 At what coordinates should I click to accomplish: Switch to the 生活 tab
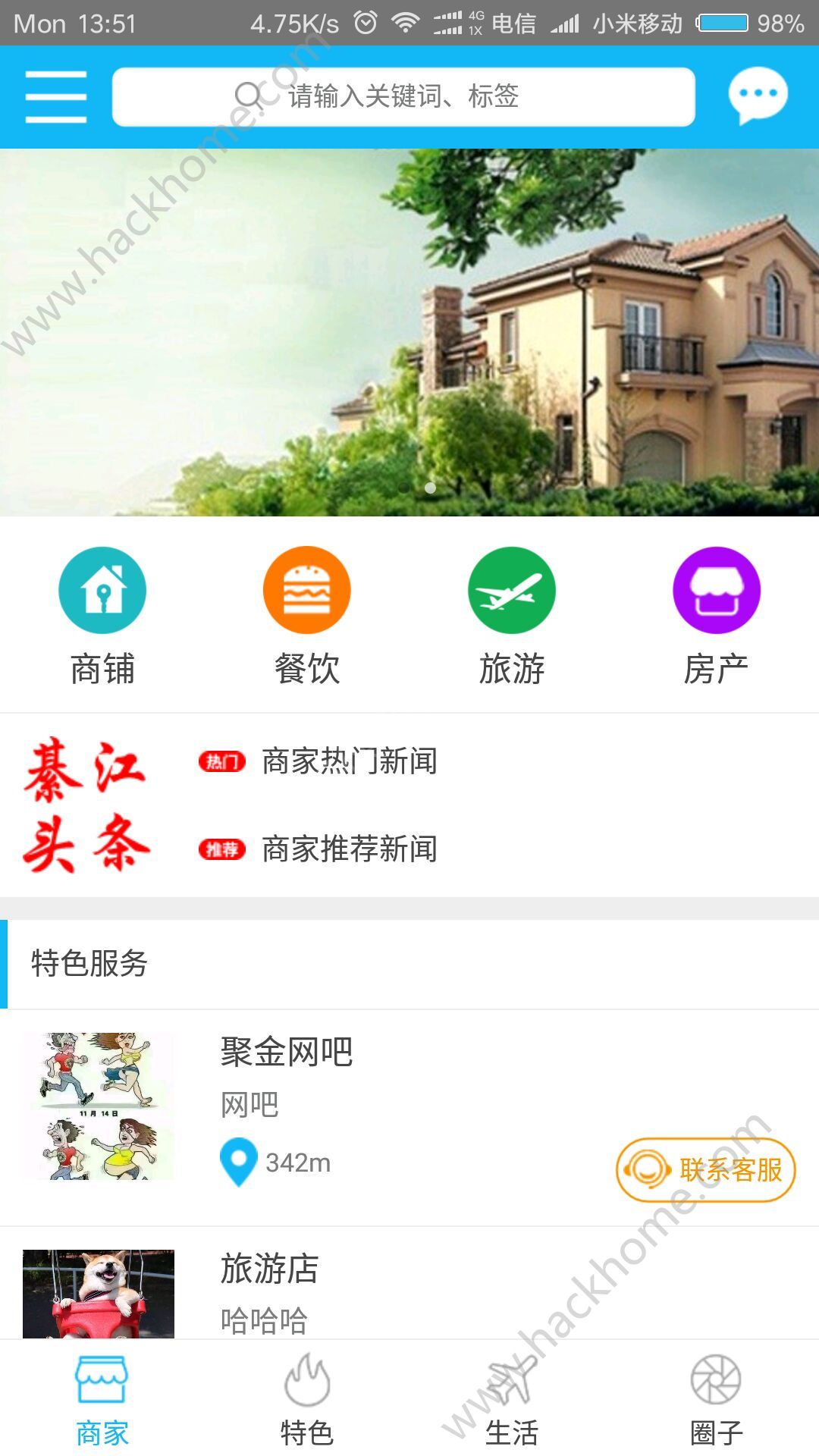coord(512,1401)
